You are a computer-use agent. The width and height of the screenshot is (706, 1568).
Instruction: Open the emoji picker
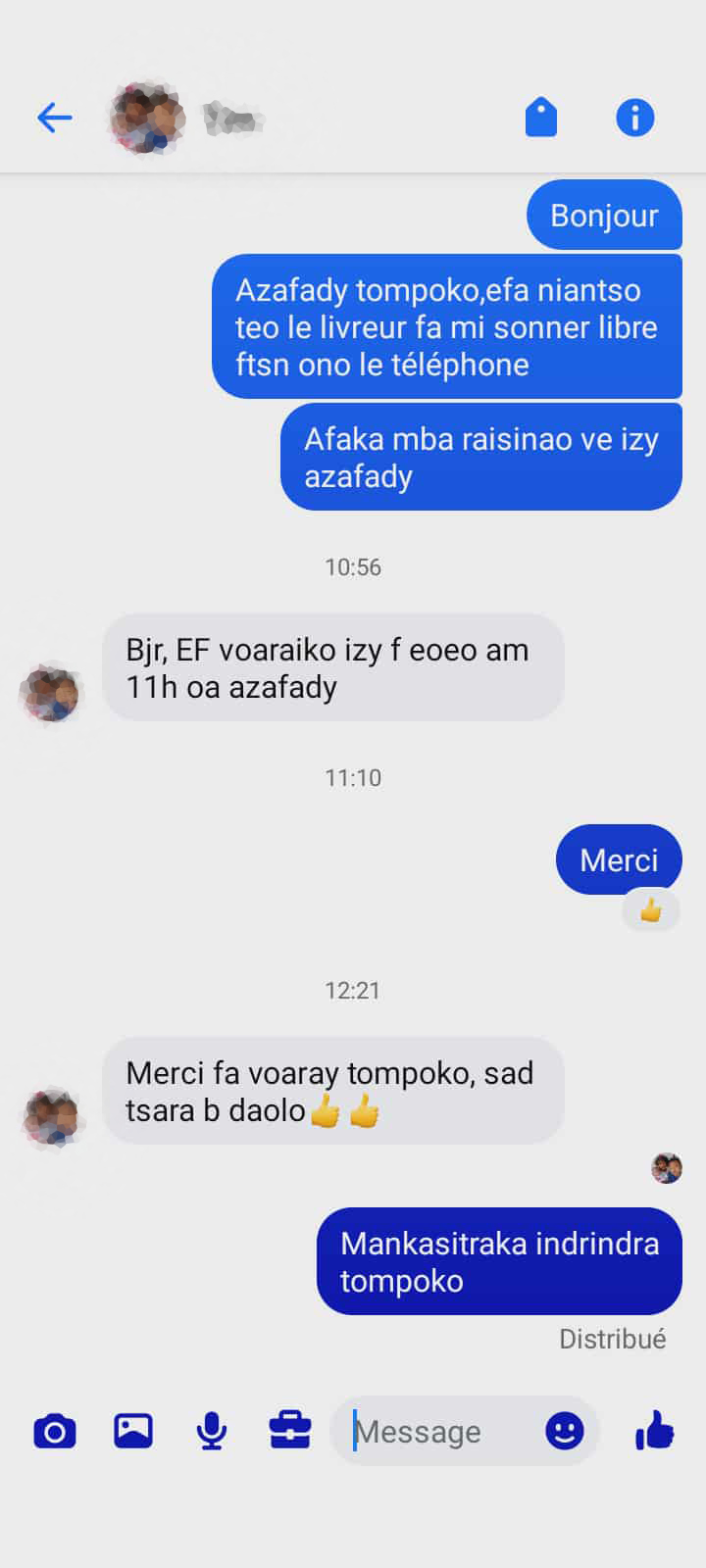pyautogui.click(x=565, y=1432)
